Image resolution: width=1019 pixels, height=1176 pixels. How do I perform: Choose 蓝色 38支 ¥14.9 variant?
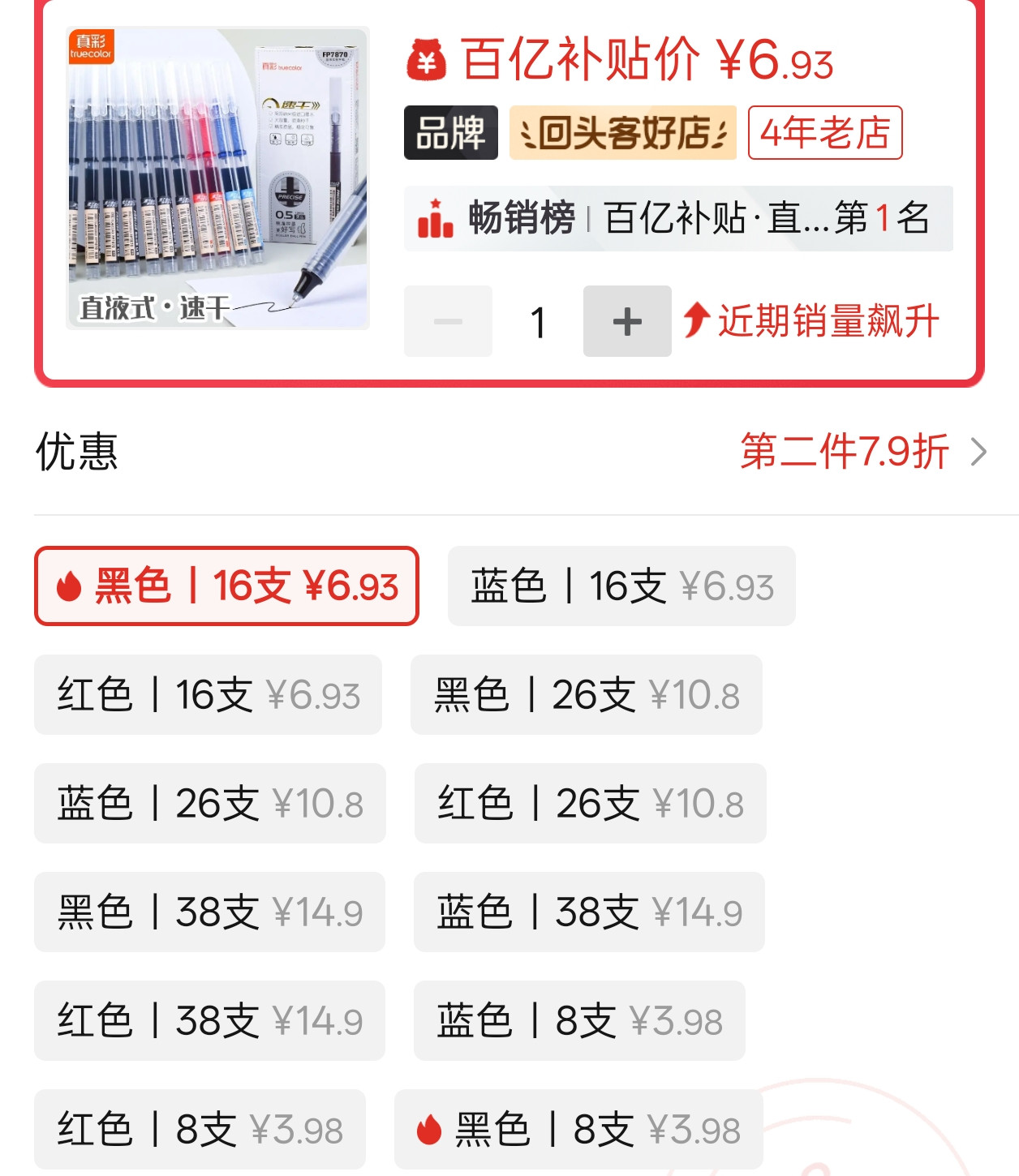[x=589, y=912]
